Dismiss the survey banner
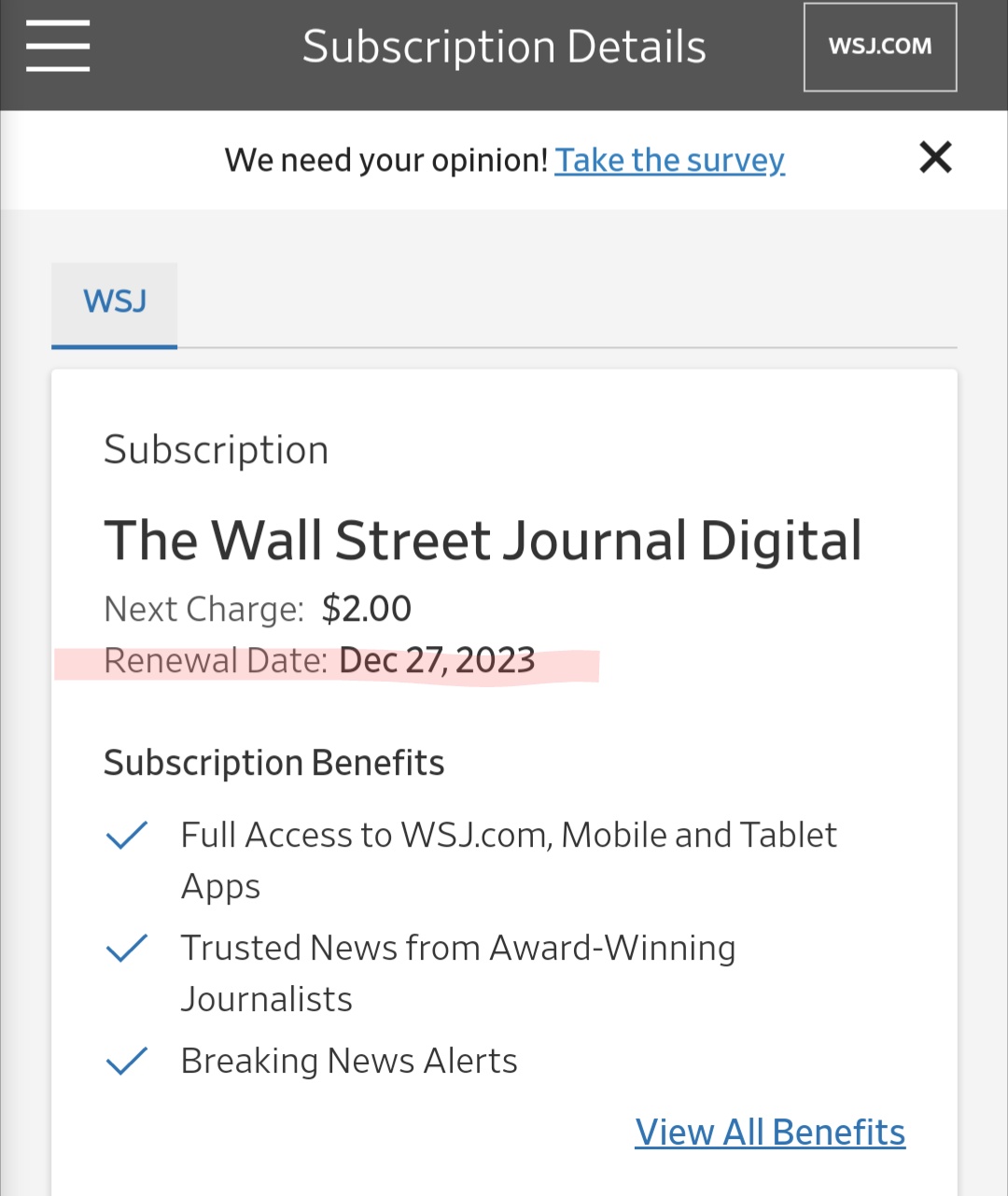 click(935, 158)
